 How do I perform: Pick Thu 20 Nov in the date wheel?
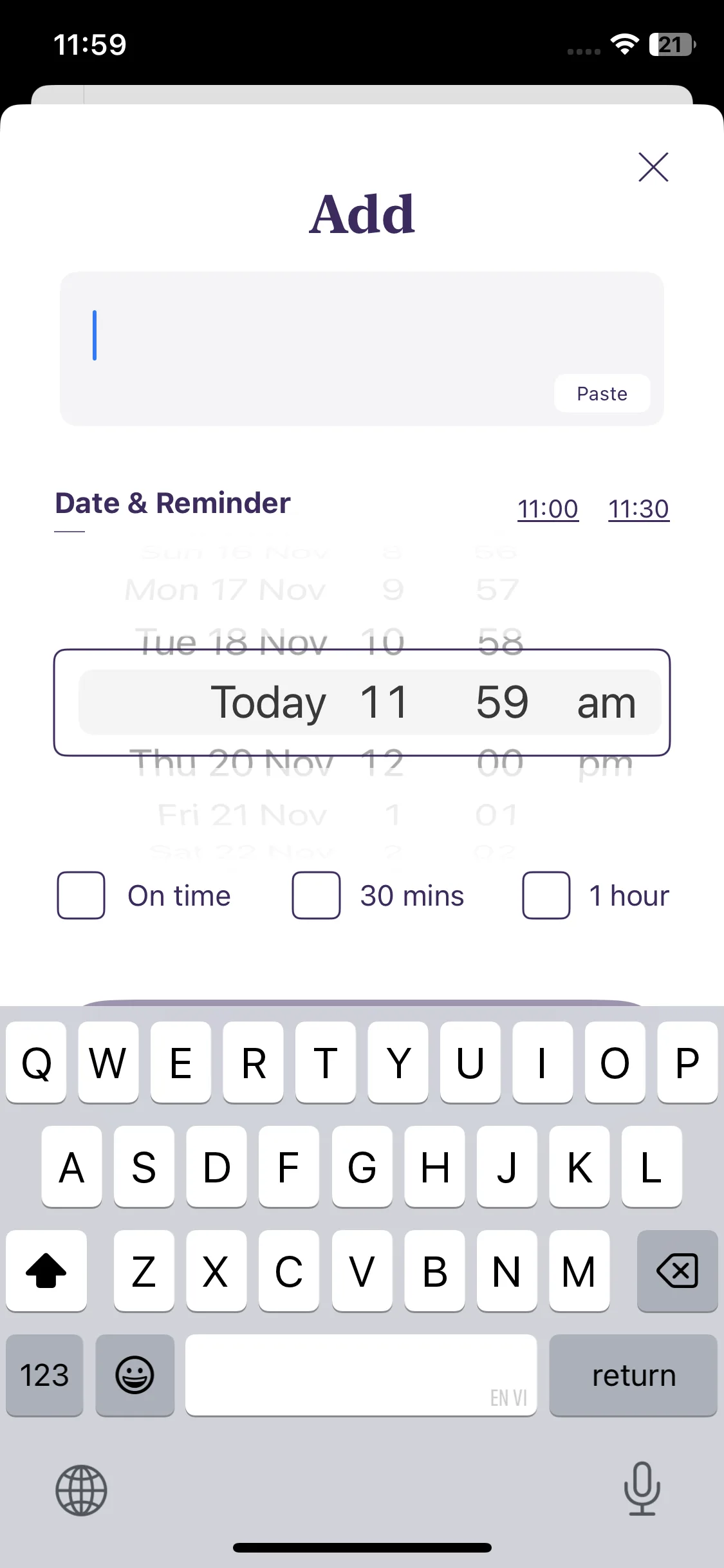point(235,764)
